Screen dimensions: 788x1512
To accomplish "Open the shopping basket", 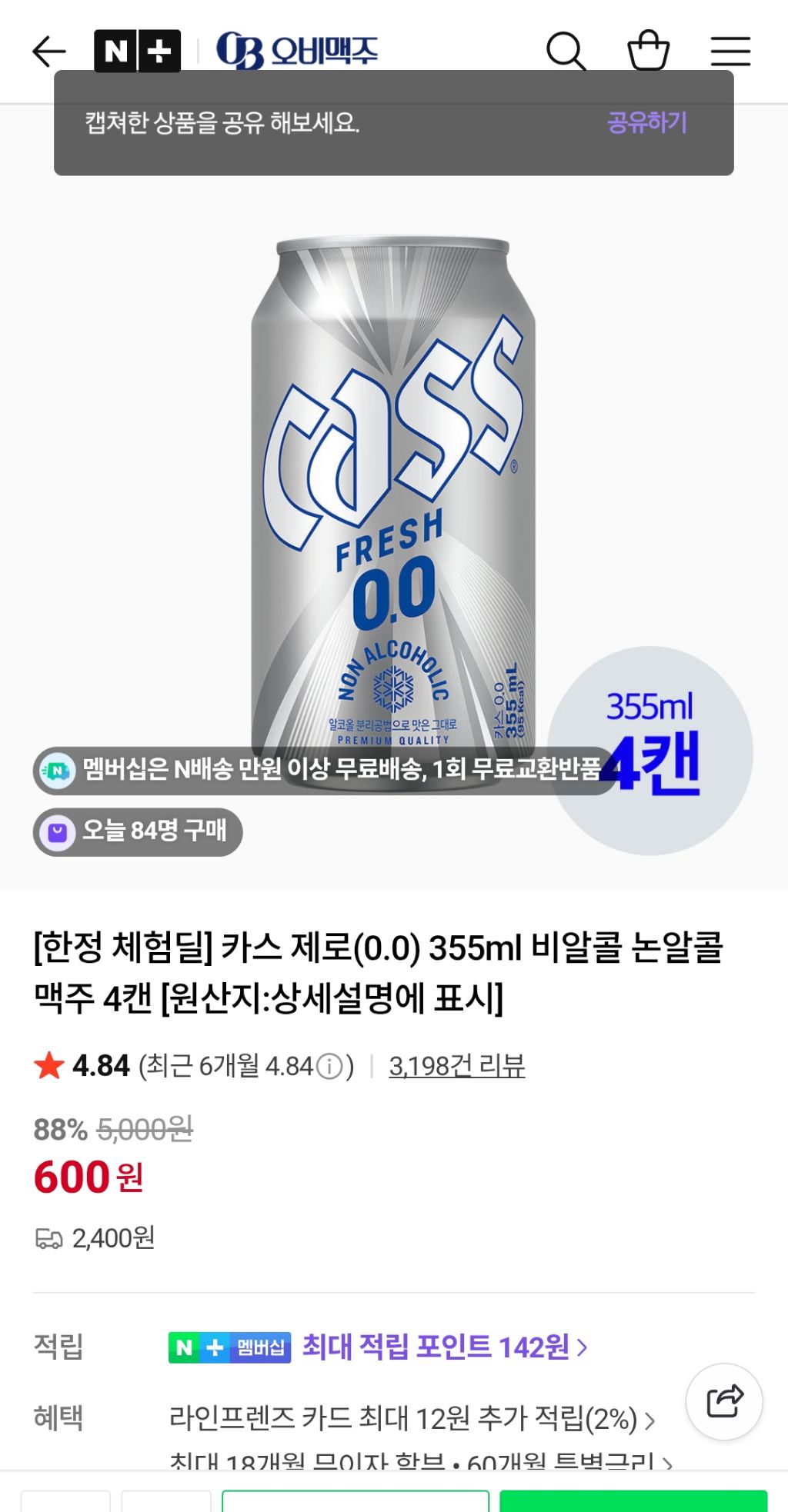I will 649,51.
